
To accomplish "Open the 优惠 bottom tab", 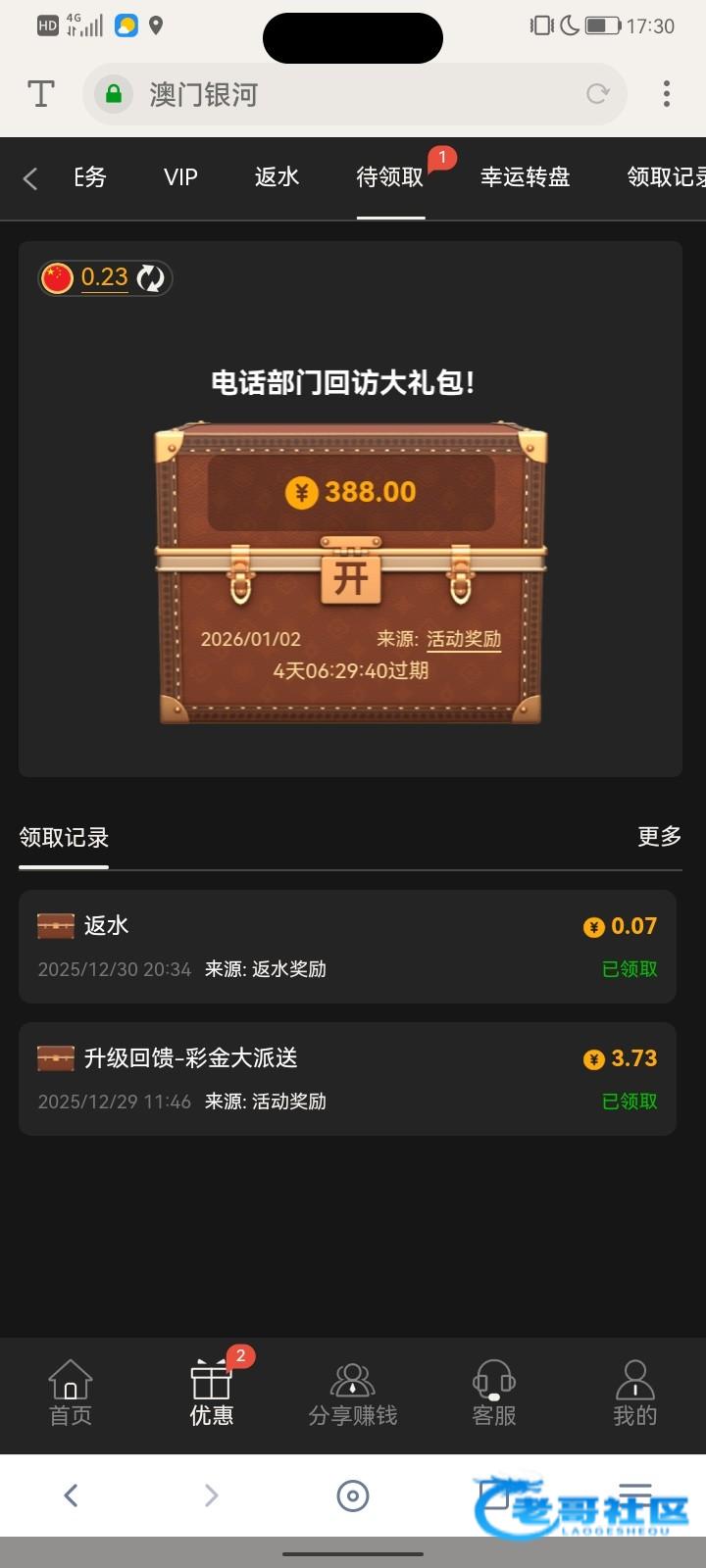I will coord(211,1393).
